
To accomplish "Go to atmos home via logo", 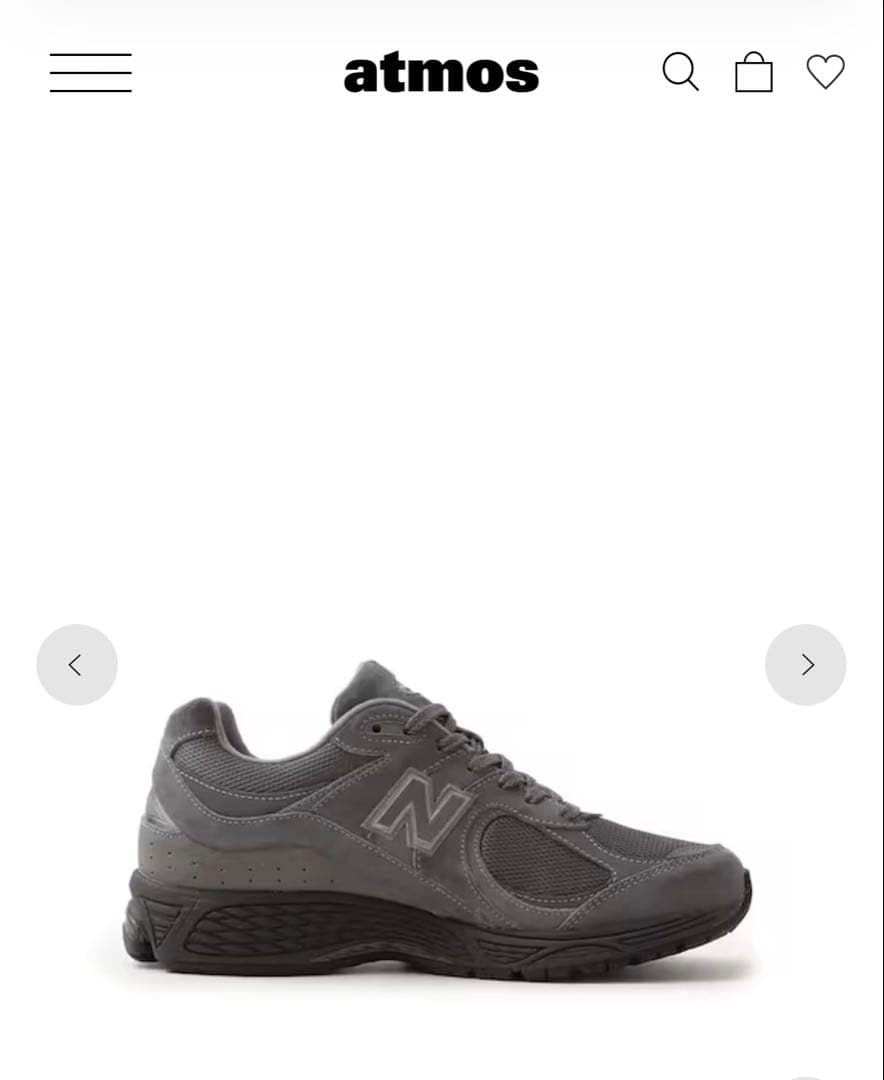I will 441,73.
